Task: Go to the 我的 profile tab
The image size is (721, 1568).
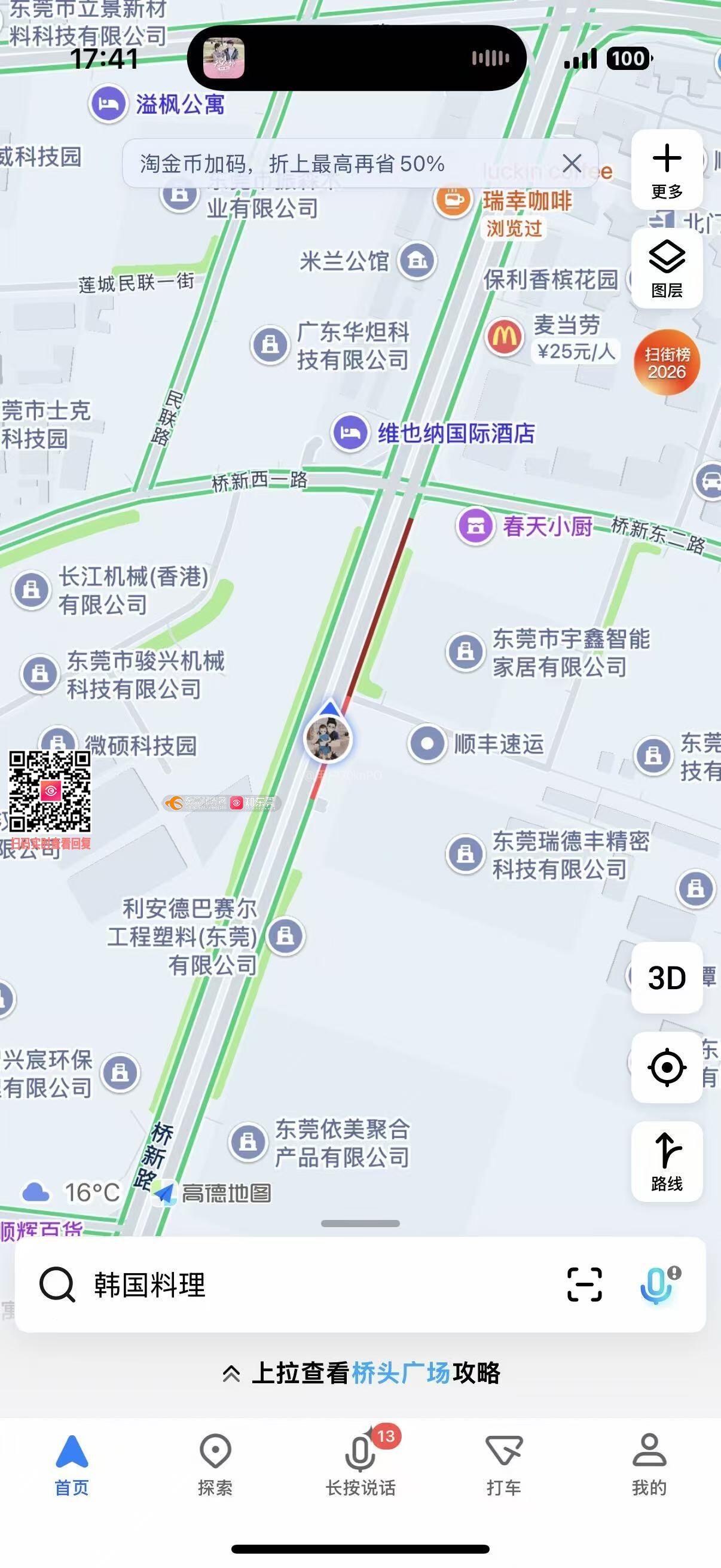Action: point(649,1465)
